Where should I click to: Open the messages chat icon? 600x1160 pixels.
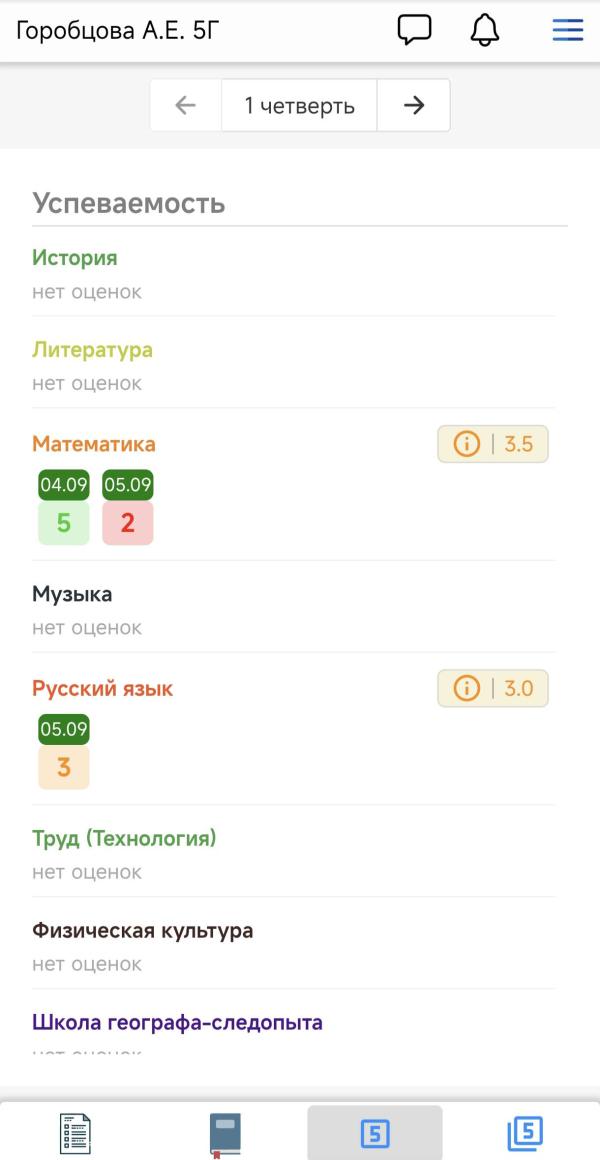pos(414,30)
